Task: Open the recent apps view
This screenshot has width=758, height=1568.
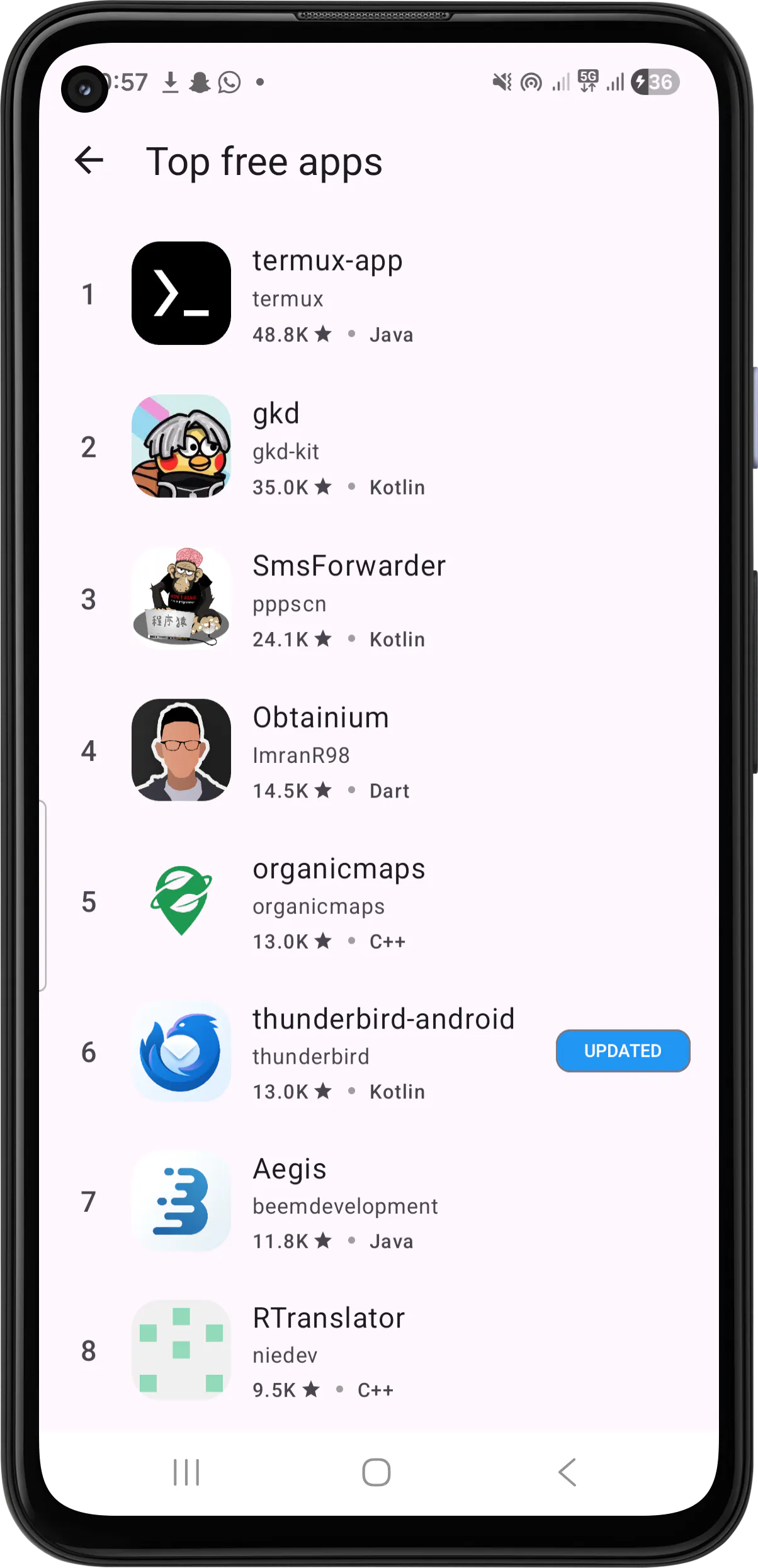Action: [x=186, y=1473]
